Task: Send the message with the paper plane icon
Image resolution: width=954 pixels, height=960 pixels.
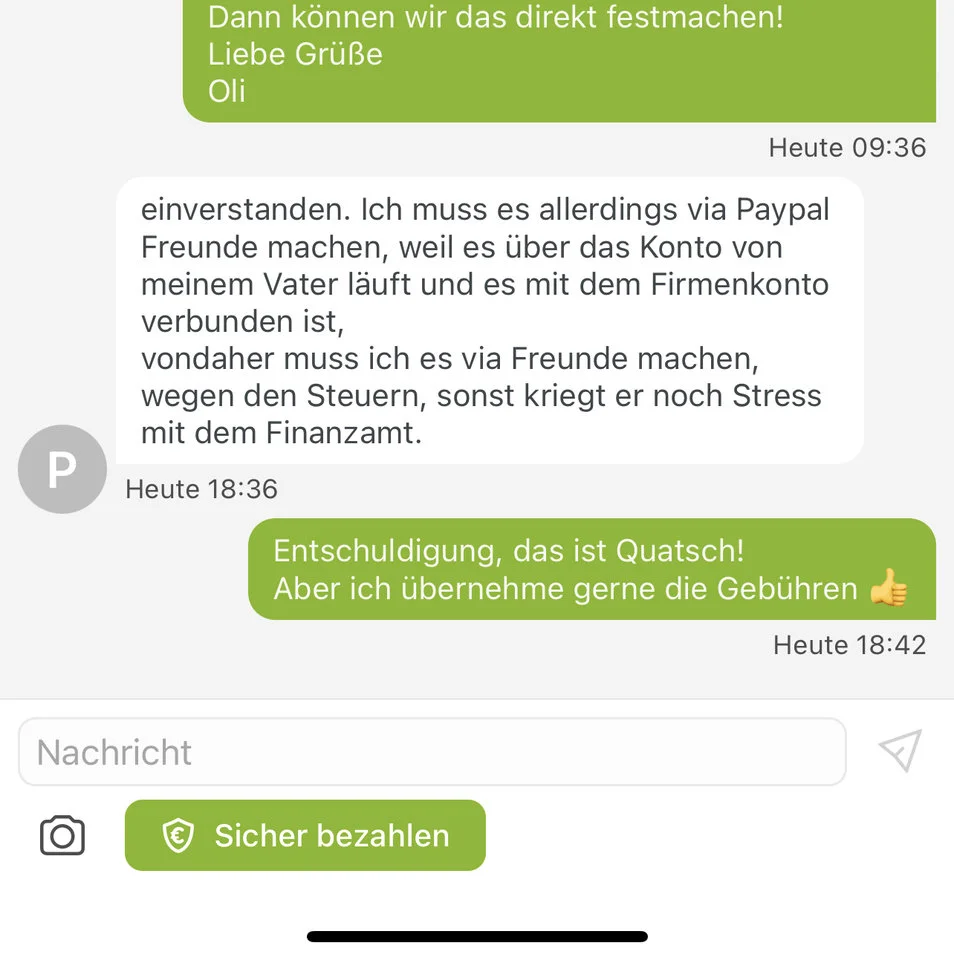Action: pyautogui.click(x=899, y=751)
